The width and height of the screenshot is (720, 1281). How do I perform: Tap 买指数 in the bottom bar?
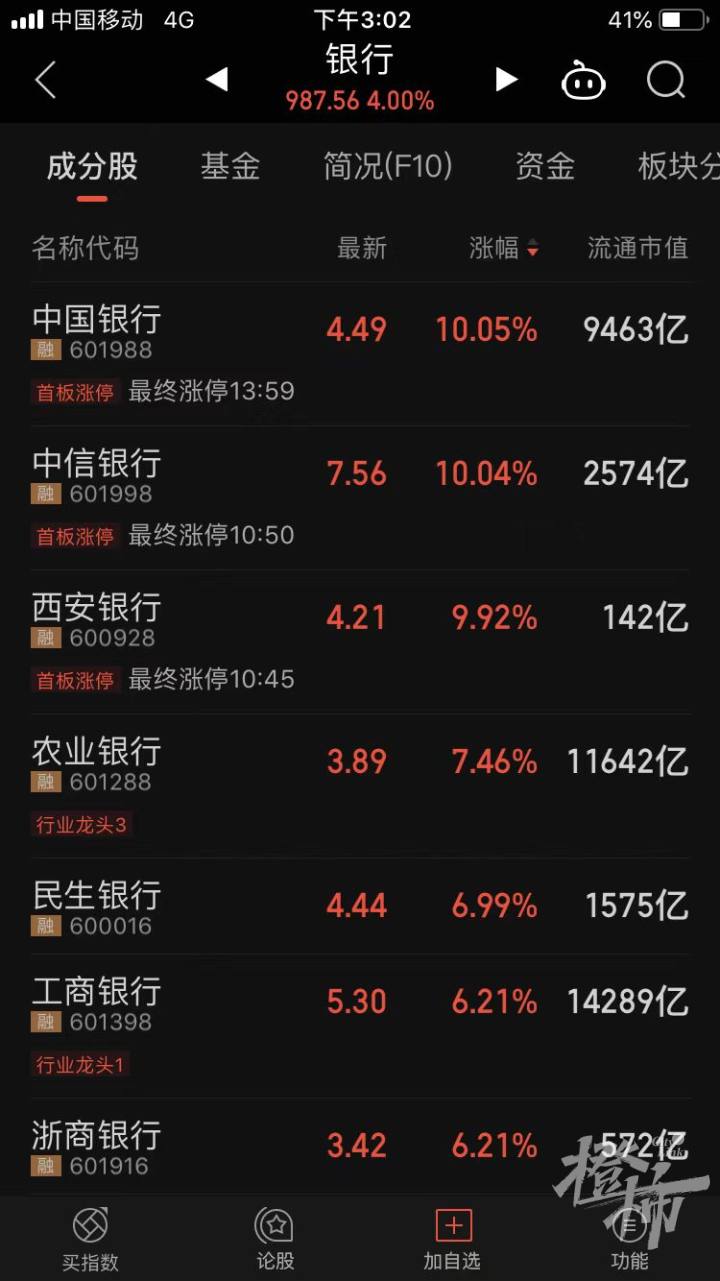(90, 1239)
